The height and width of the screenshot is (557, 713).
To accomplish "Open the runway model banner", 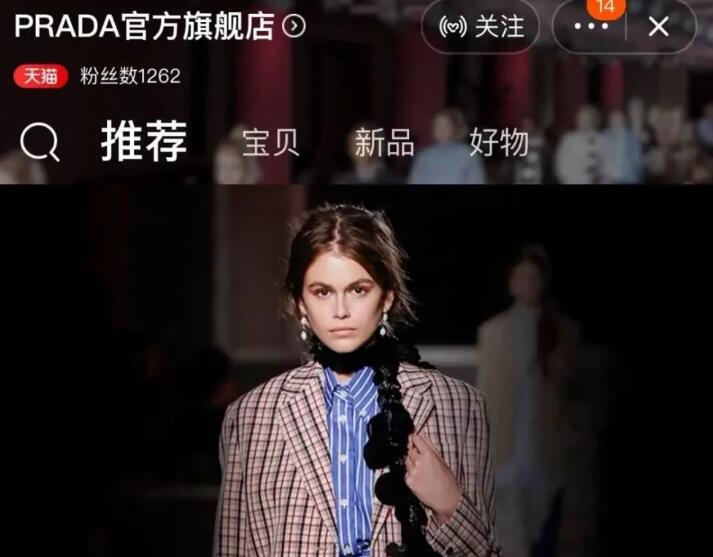I will (x=356, y=380).
